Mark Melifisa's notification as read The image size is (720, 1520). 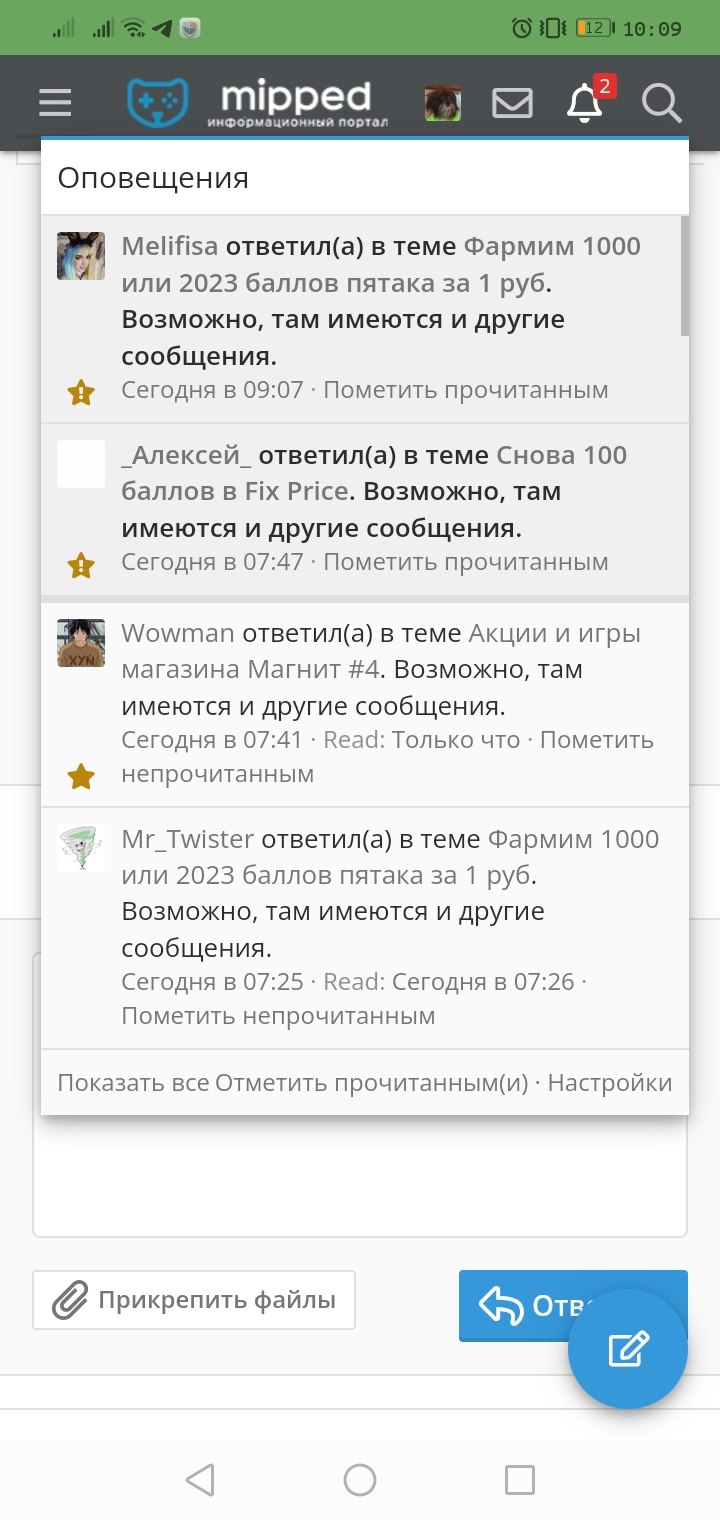click(466, 390)
